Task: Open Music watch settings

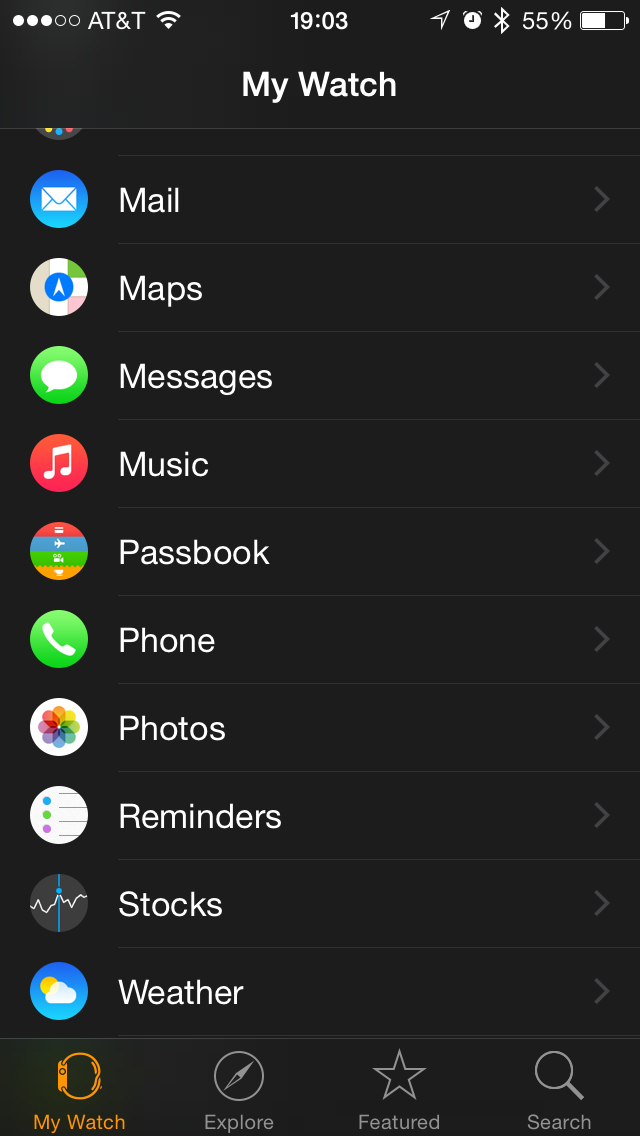Action: pyautogui.click(x=320, y=464)
